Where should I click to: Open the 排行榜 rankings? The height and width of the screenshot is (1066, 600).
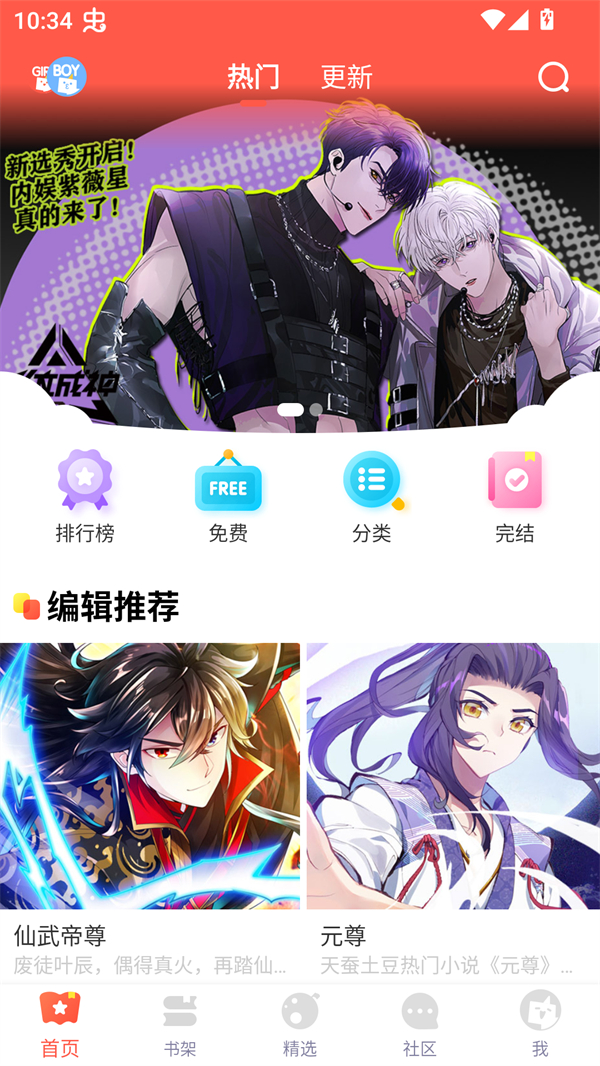(x=85, y=496)
